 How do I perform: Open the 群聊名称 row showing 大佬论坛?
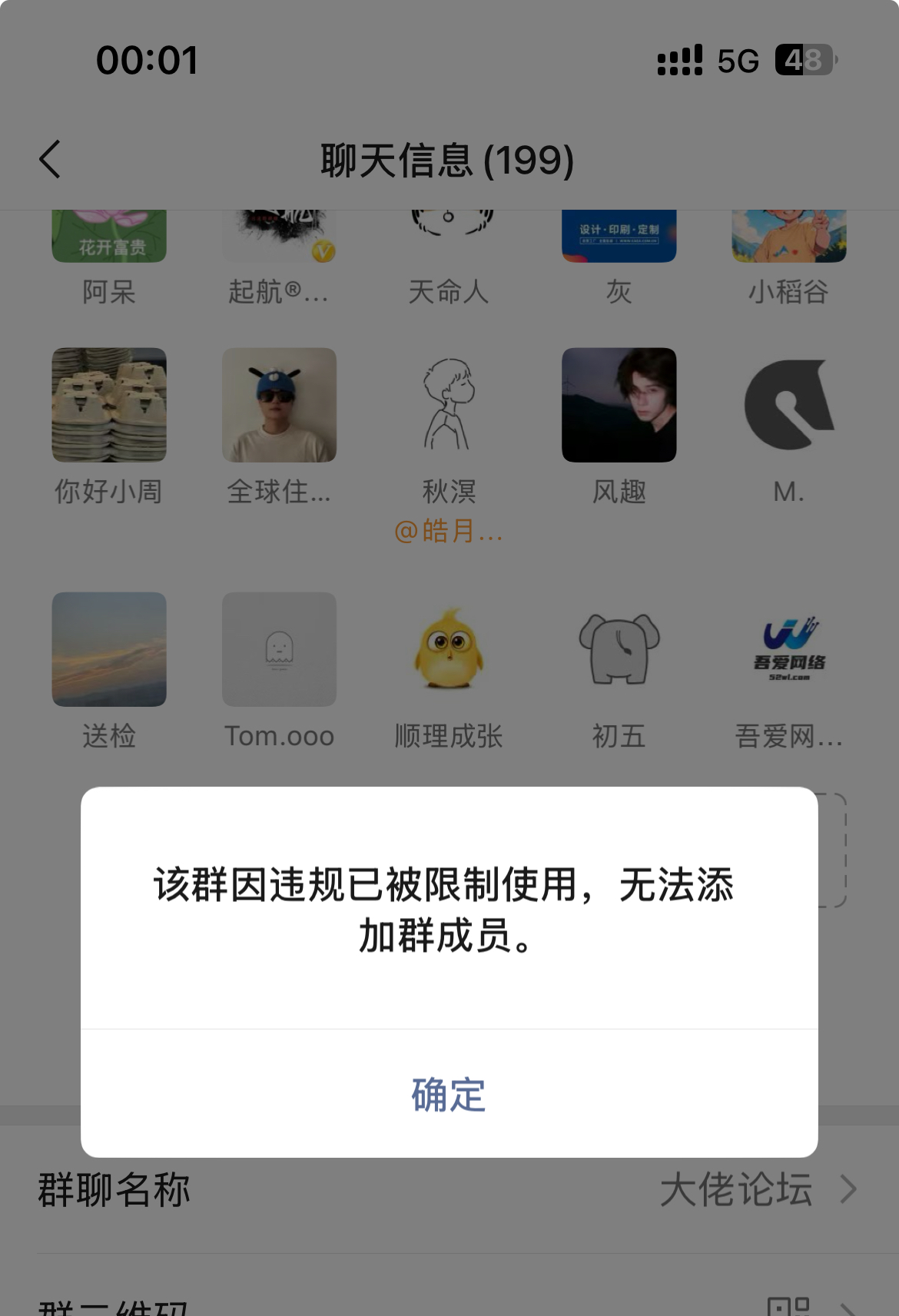[449, 1189]
